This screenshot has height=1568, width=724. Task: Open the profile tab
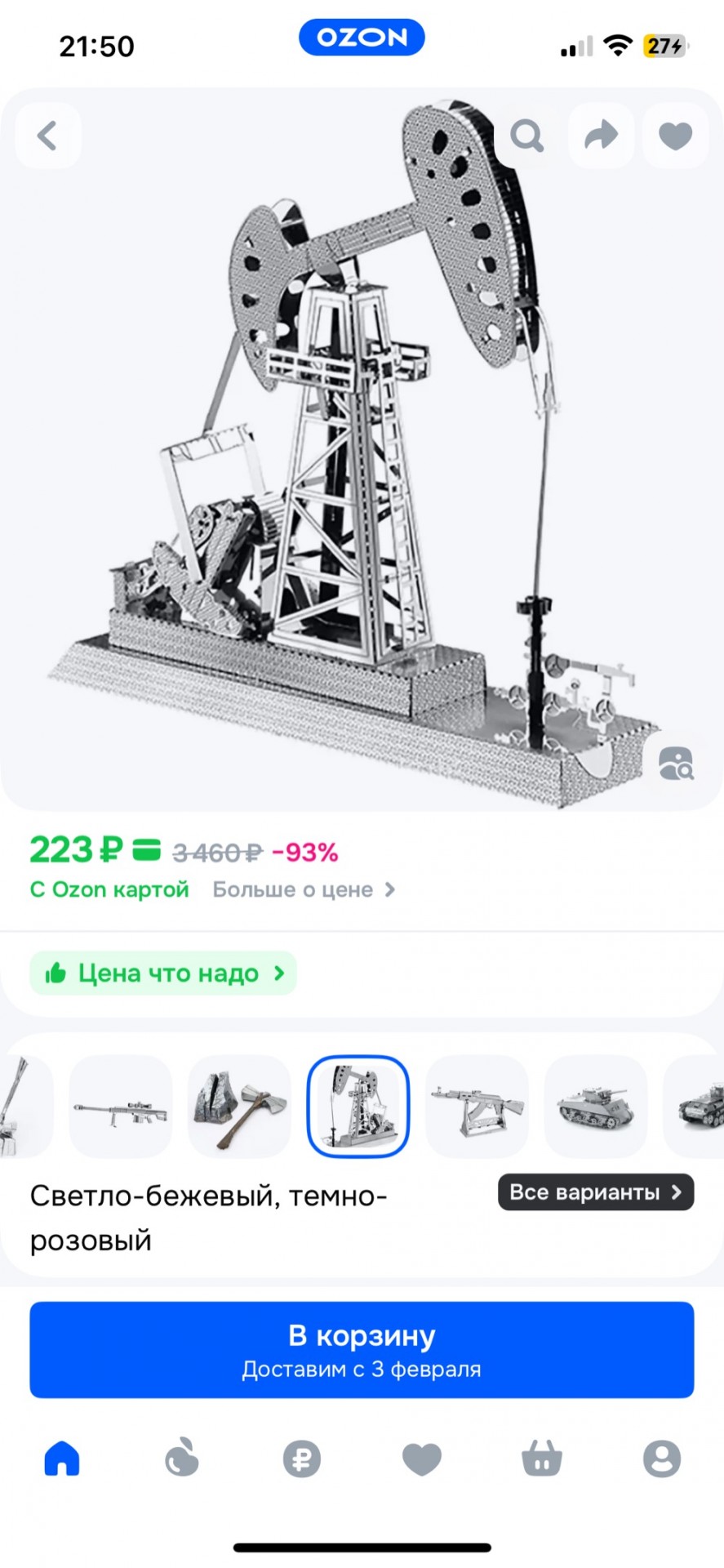click(662, 1459)
